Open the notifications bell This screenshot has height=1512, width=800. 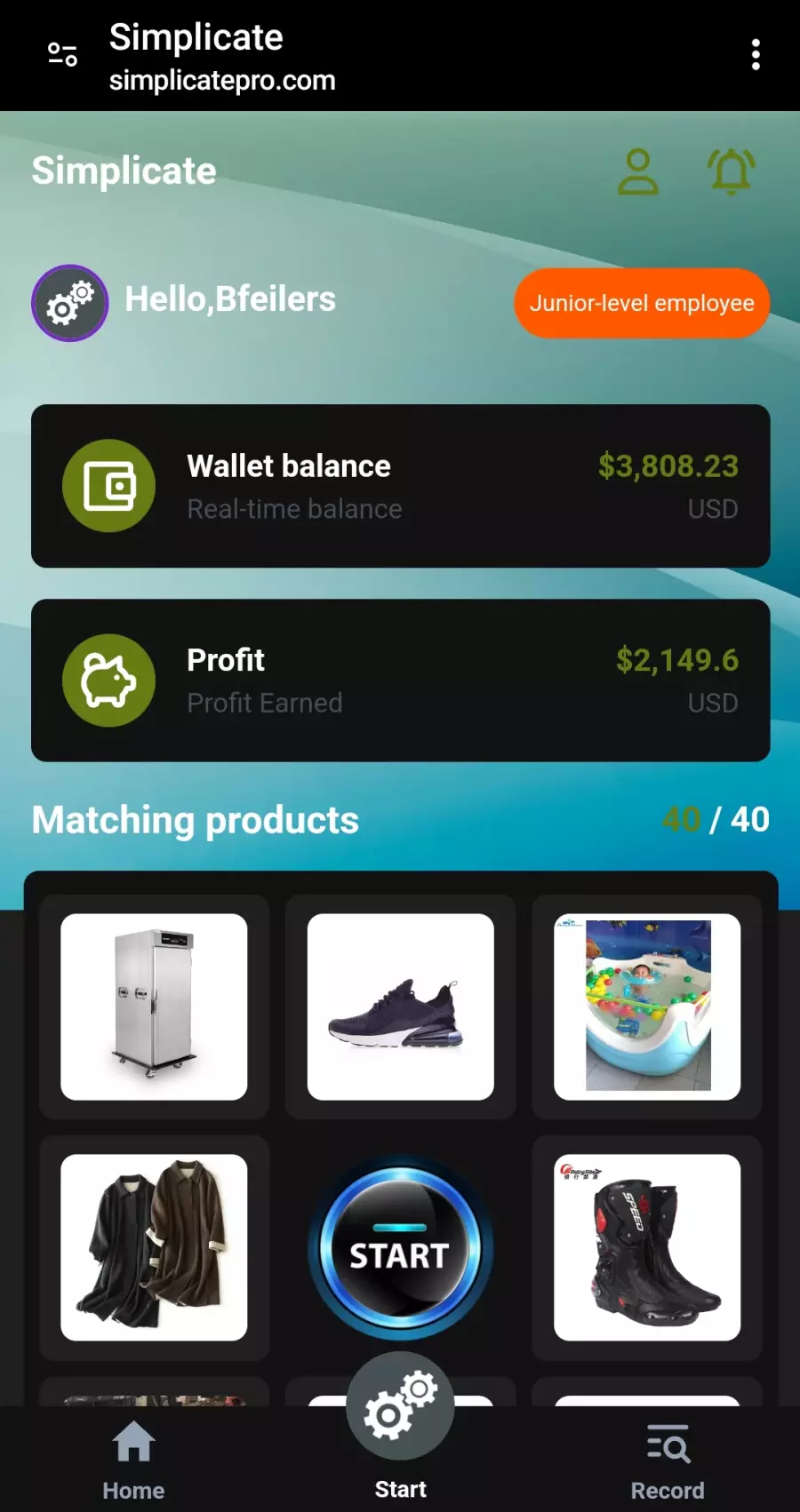[731, 171]
